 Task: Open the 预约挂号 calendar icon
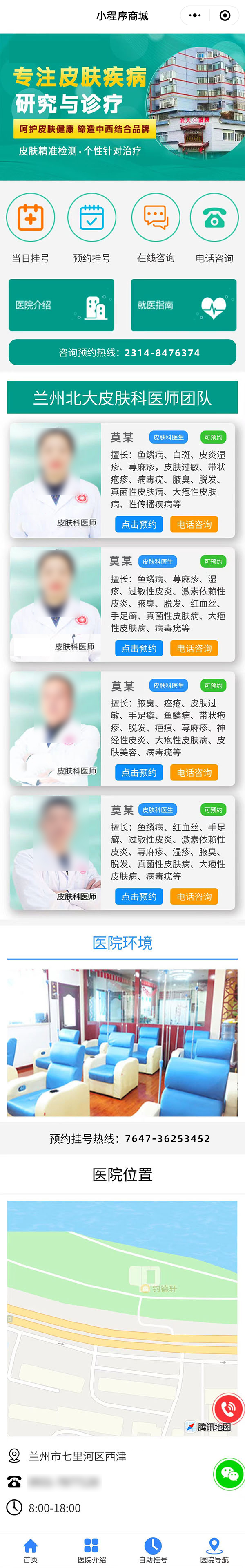tap(92, 217)
